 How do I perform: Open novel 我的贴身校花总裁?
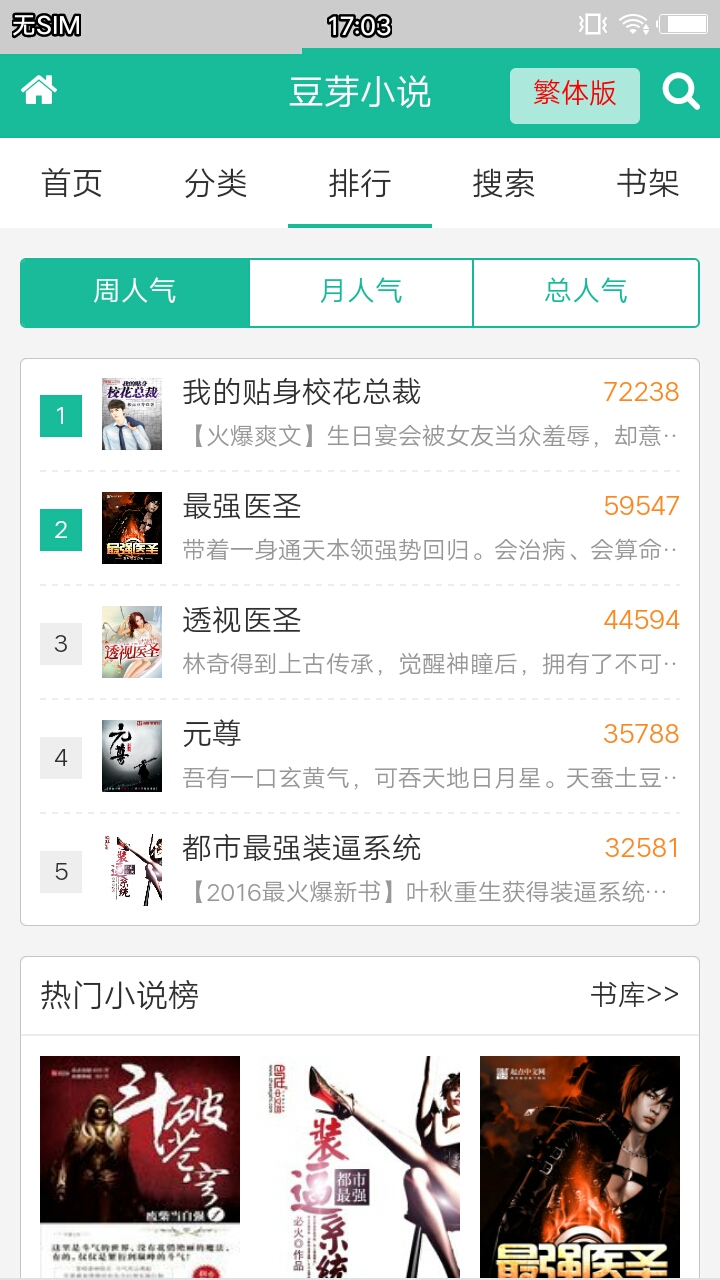(360, 414)
